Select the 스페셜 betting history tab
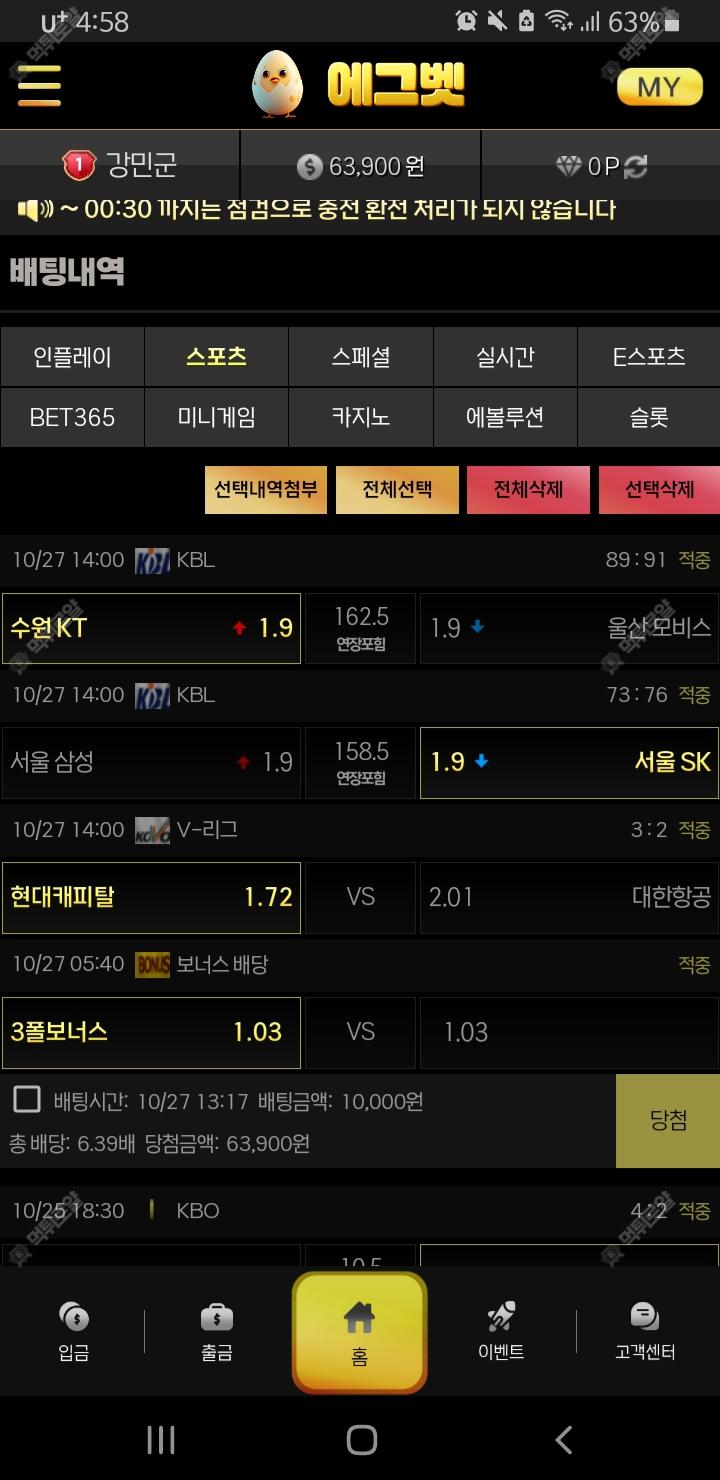 pos(360,357)
